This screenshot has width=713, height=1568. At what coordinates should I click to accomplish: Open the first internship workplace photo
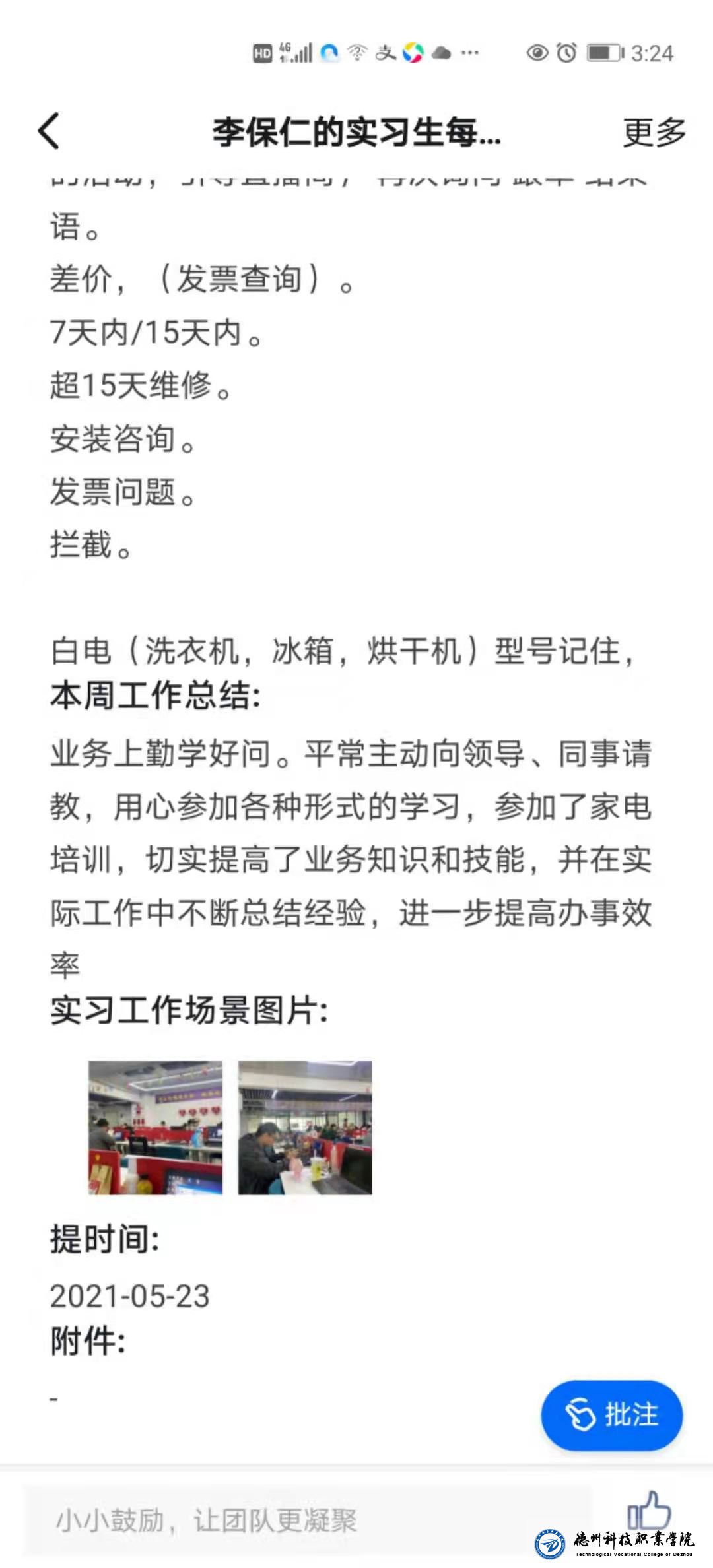155,1127
